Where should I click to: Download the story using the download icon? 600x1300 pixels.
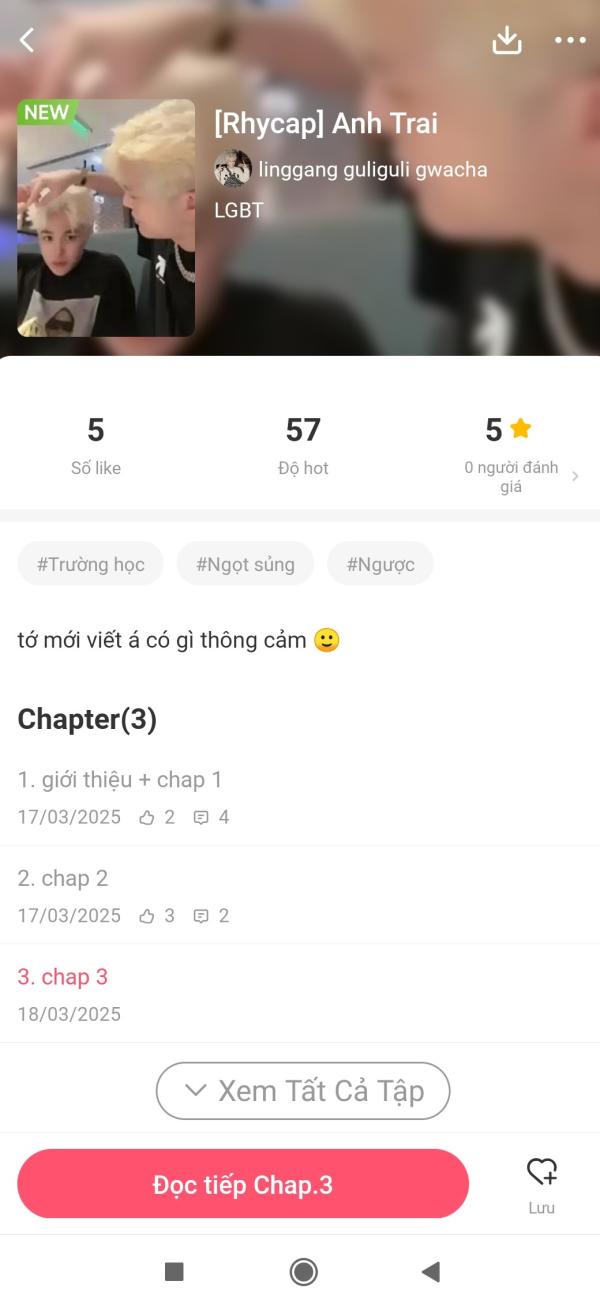pos(507,40)
